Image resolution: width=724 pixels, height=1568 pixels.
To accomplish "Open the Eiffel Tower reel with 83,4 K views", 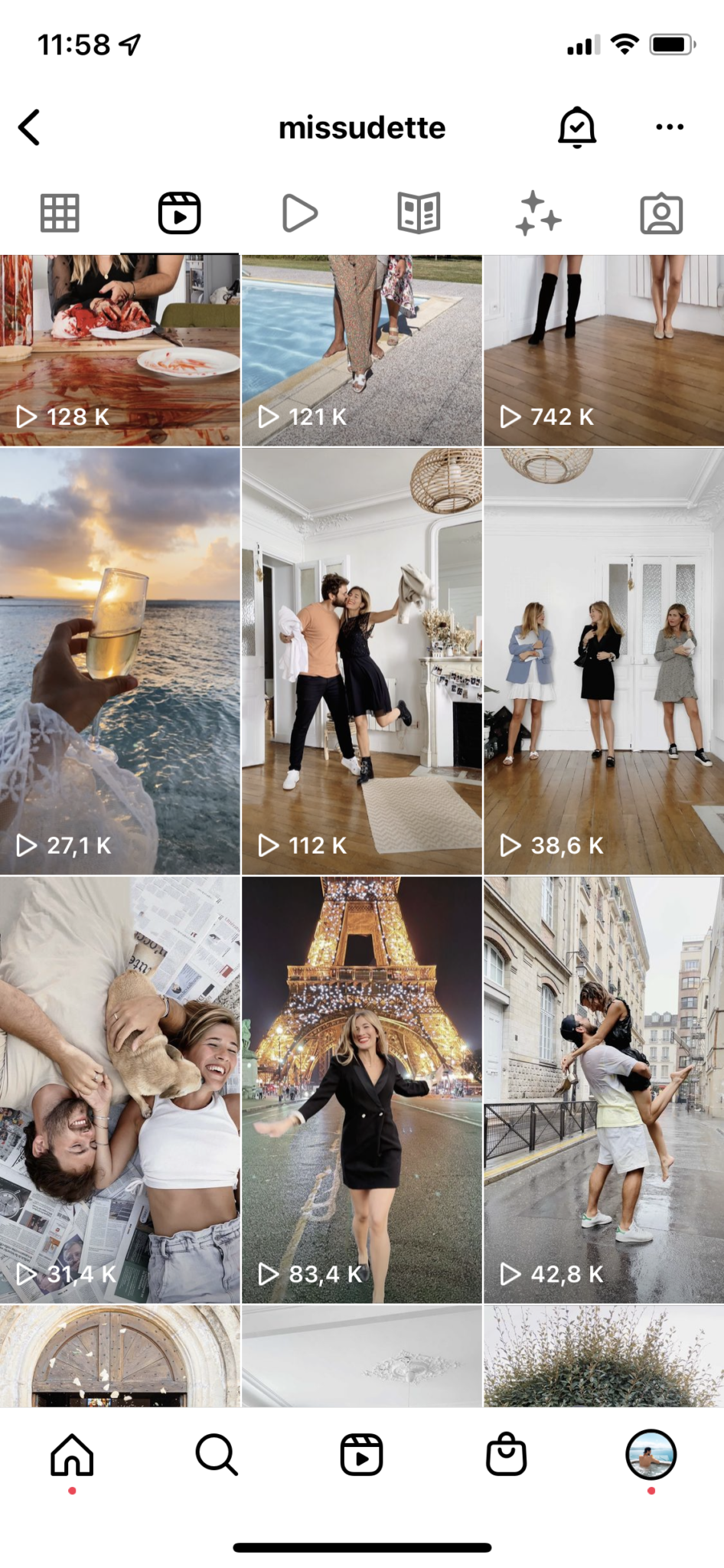I will 361,1089.
